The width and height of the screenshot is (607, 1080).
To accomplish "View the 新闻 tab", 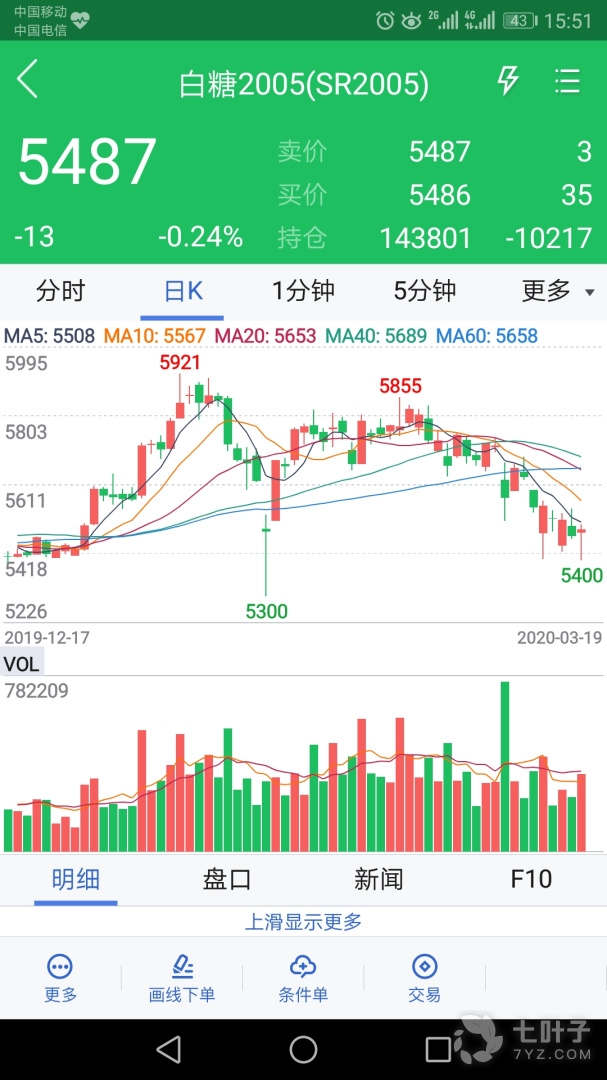I will tap(379, 879).
